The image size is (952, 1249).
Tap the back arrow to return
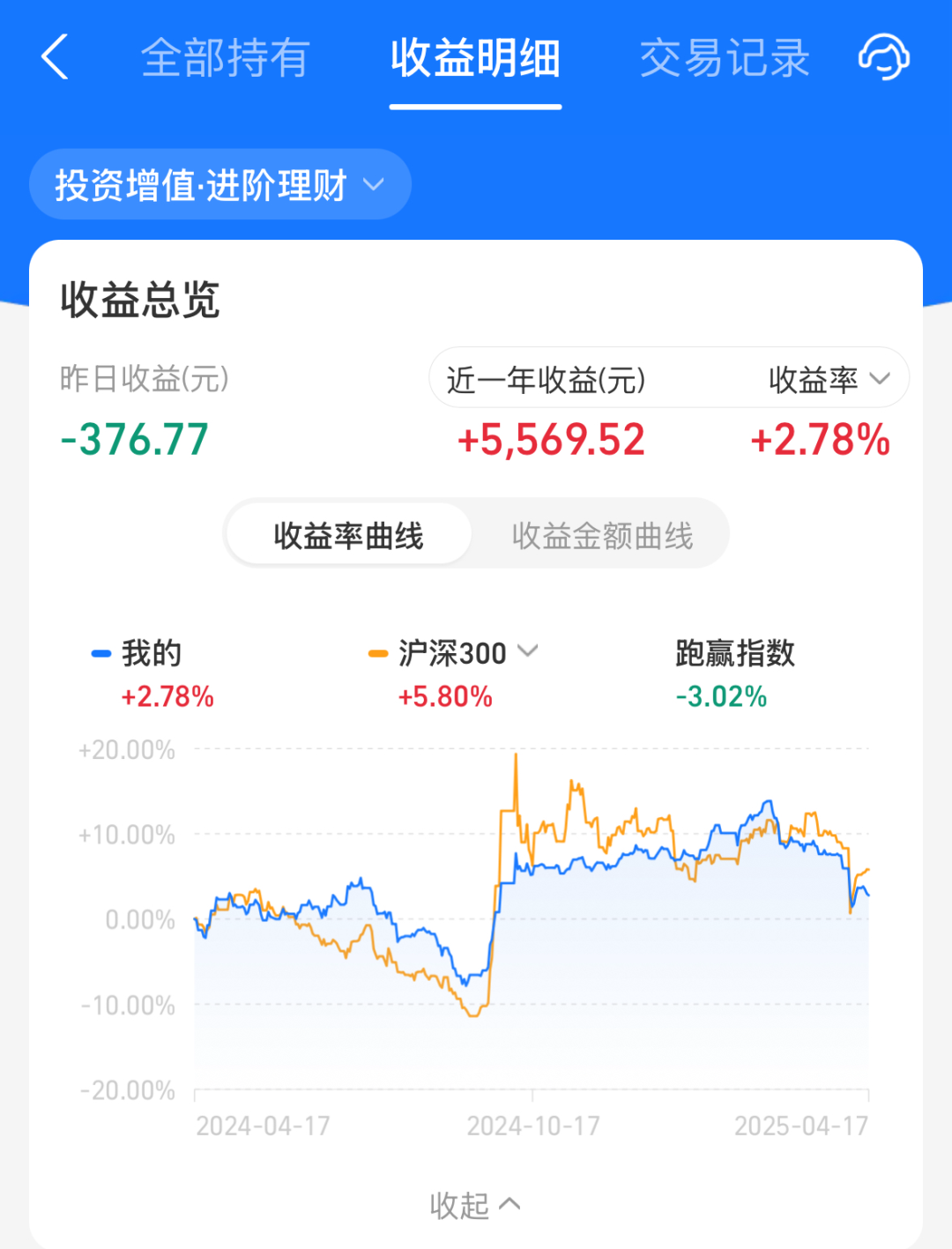[55, 56]
